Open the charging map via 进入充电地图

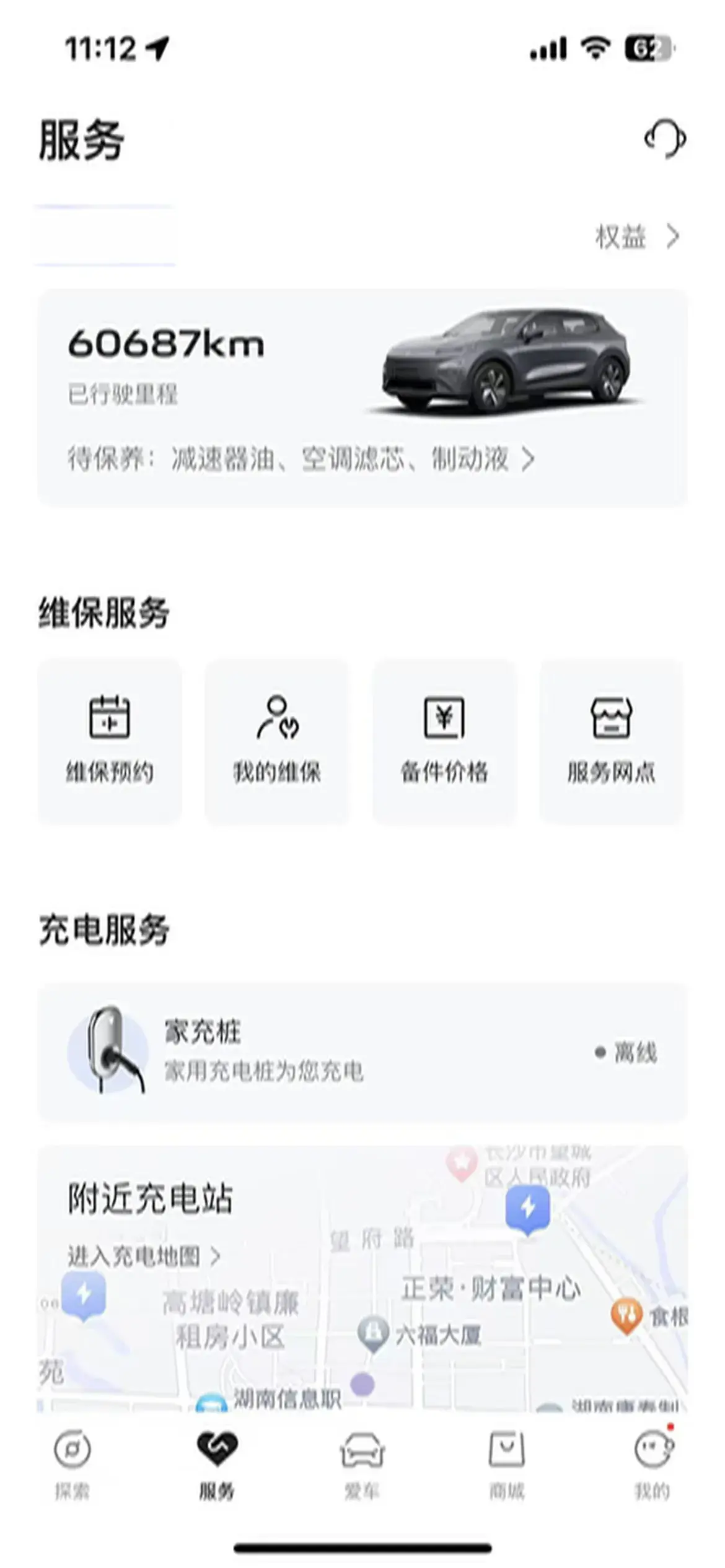point(144,1256)
